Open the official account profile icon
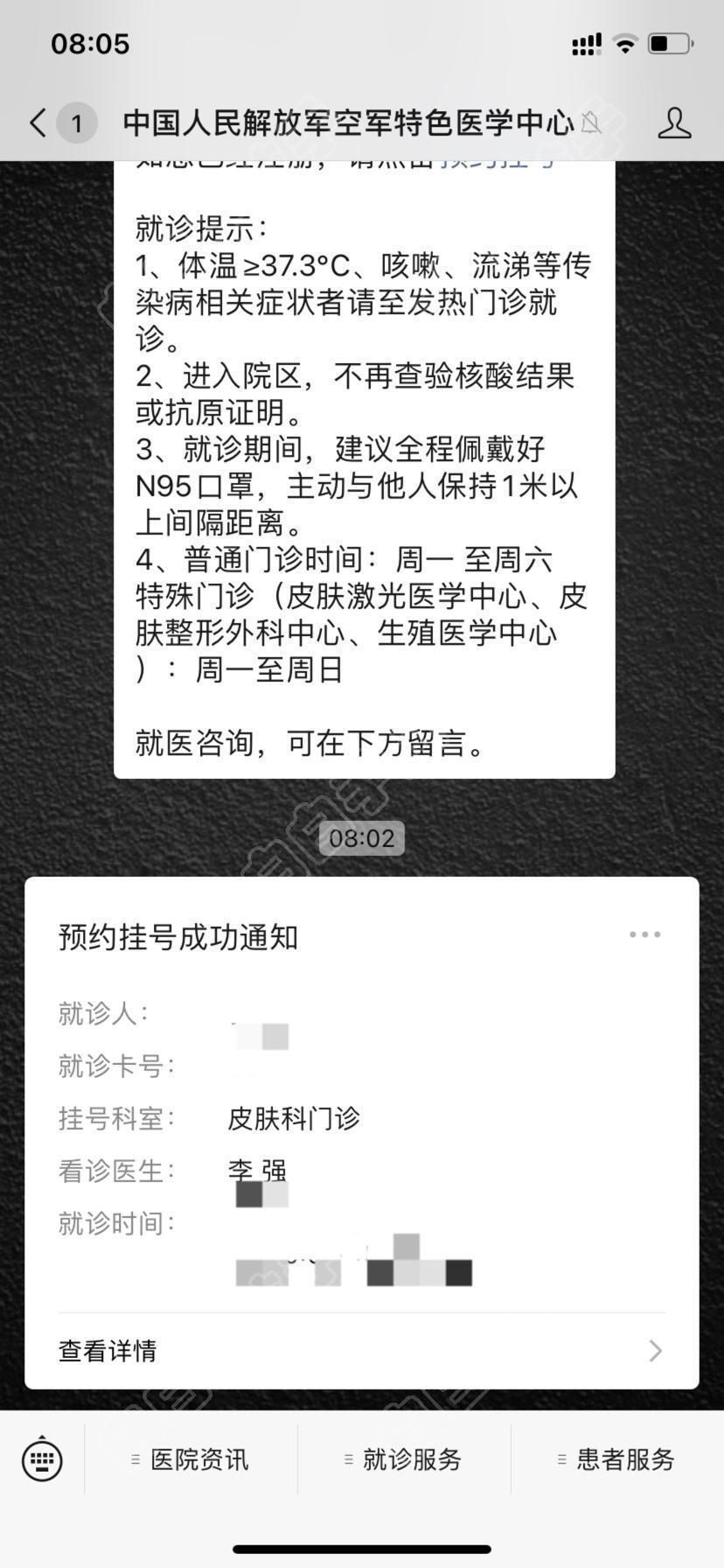The width and height of the screenshot is (724, 1568). coord(674,123)
